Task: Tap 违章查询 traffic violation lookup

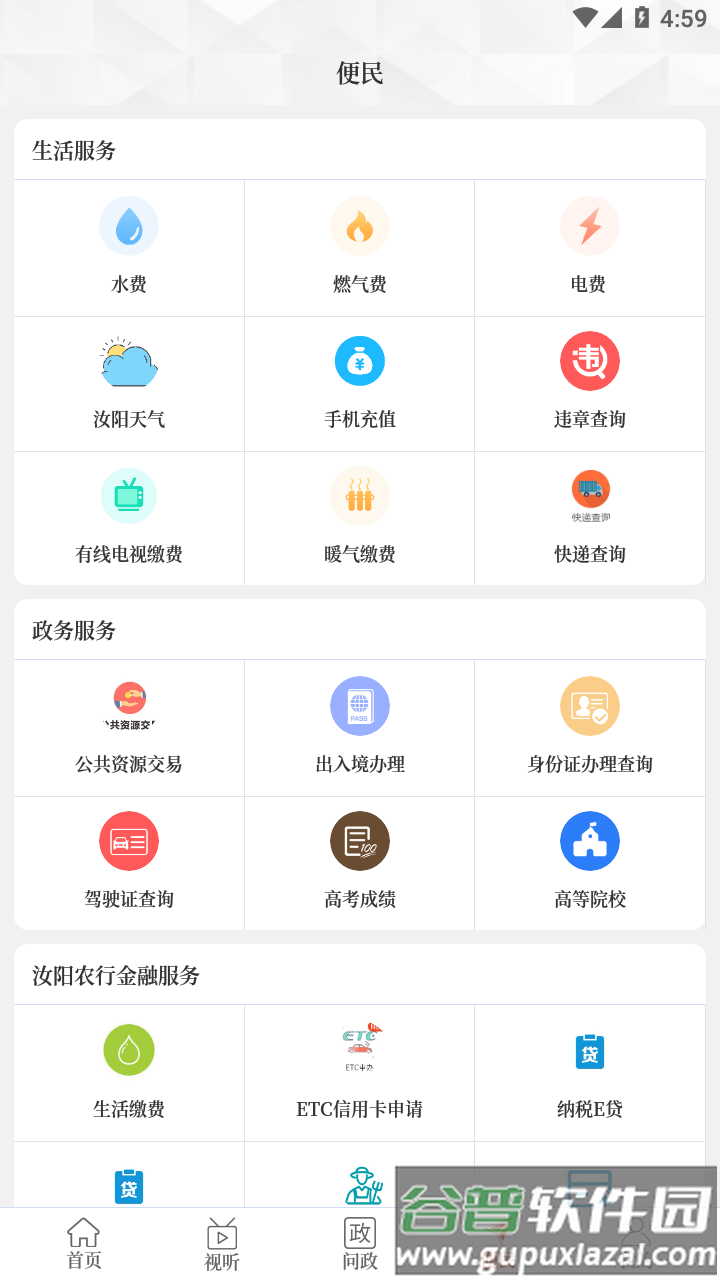Action: [589, 383]
